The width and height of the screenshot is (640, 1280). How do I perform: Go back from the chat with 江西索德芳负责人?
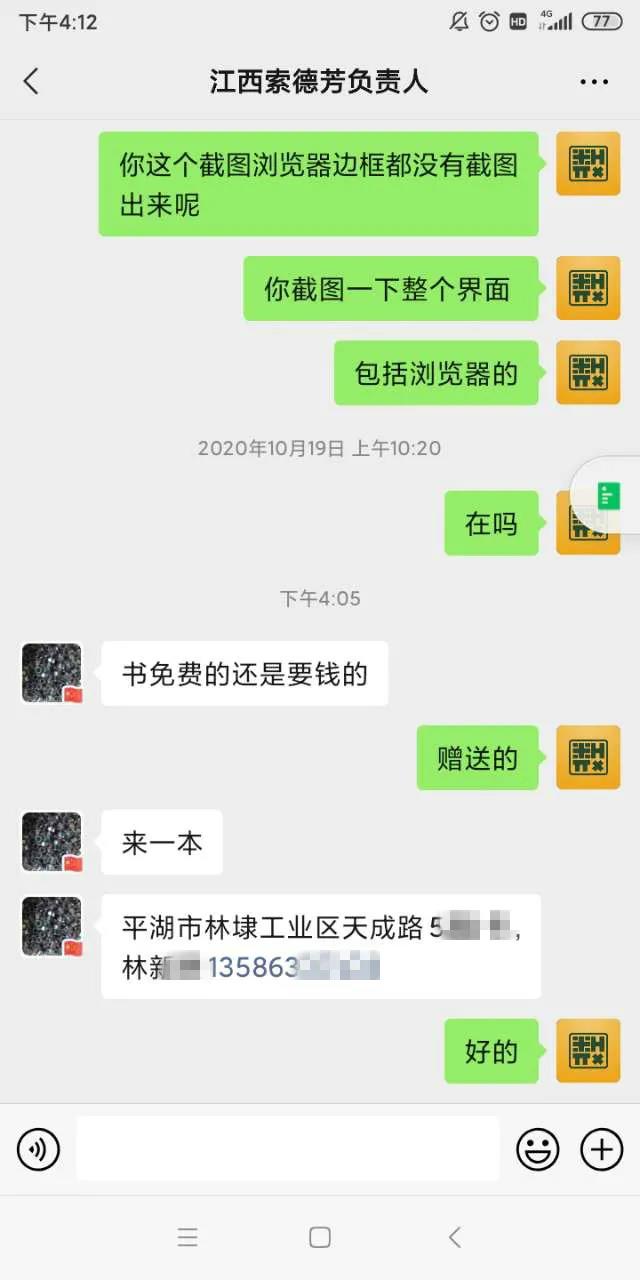(31, 81)
